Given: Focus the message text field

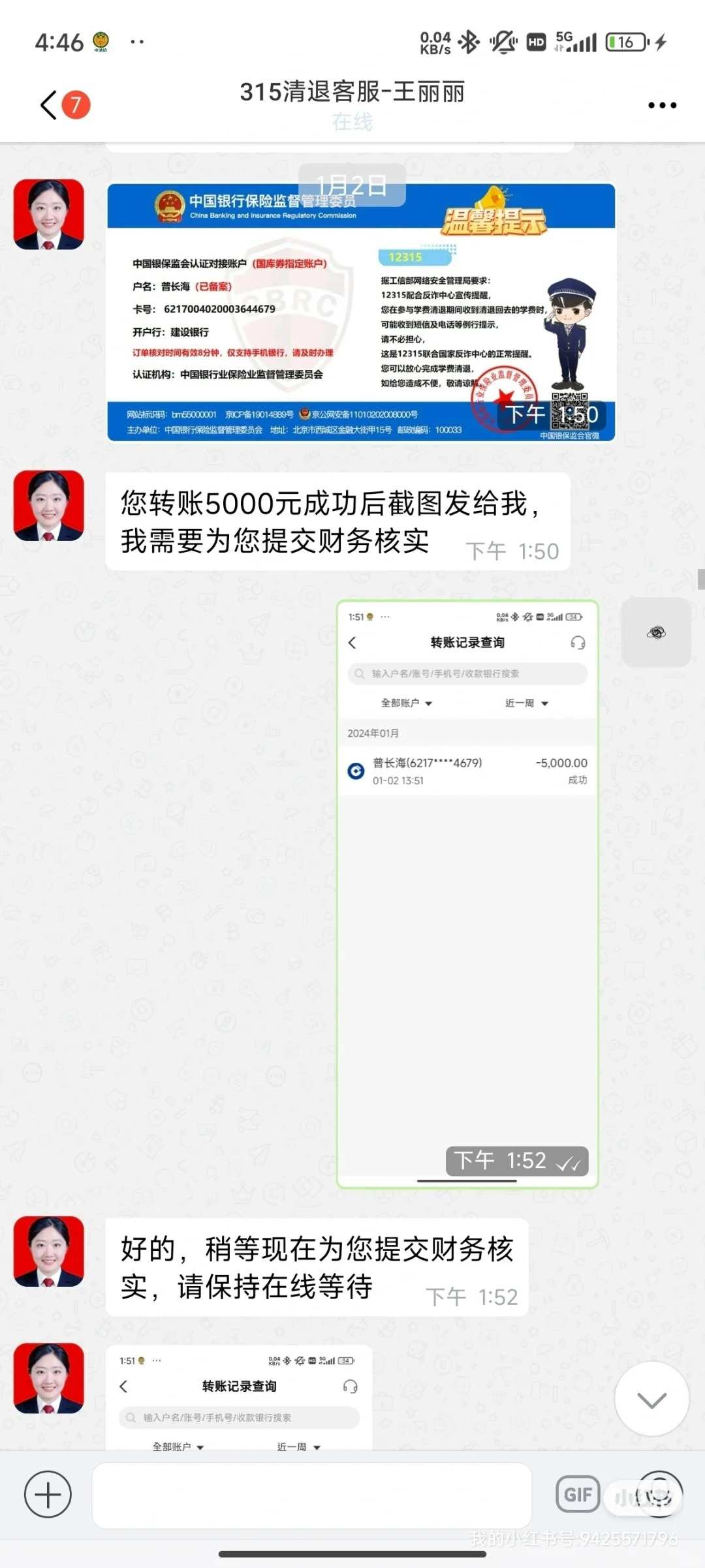Looking at the screenshot, I should pos(312,1495).
